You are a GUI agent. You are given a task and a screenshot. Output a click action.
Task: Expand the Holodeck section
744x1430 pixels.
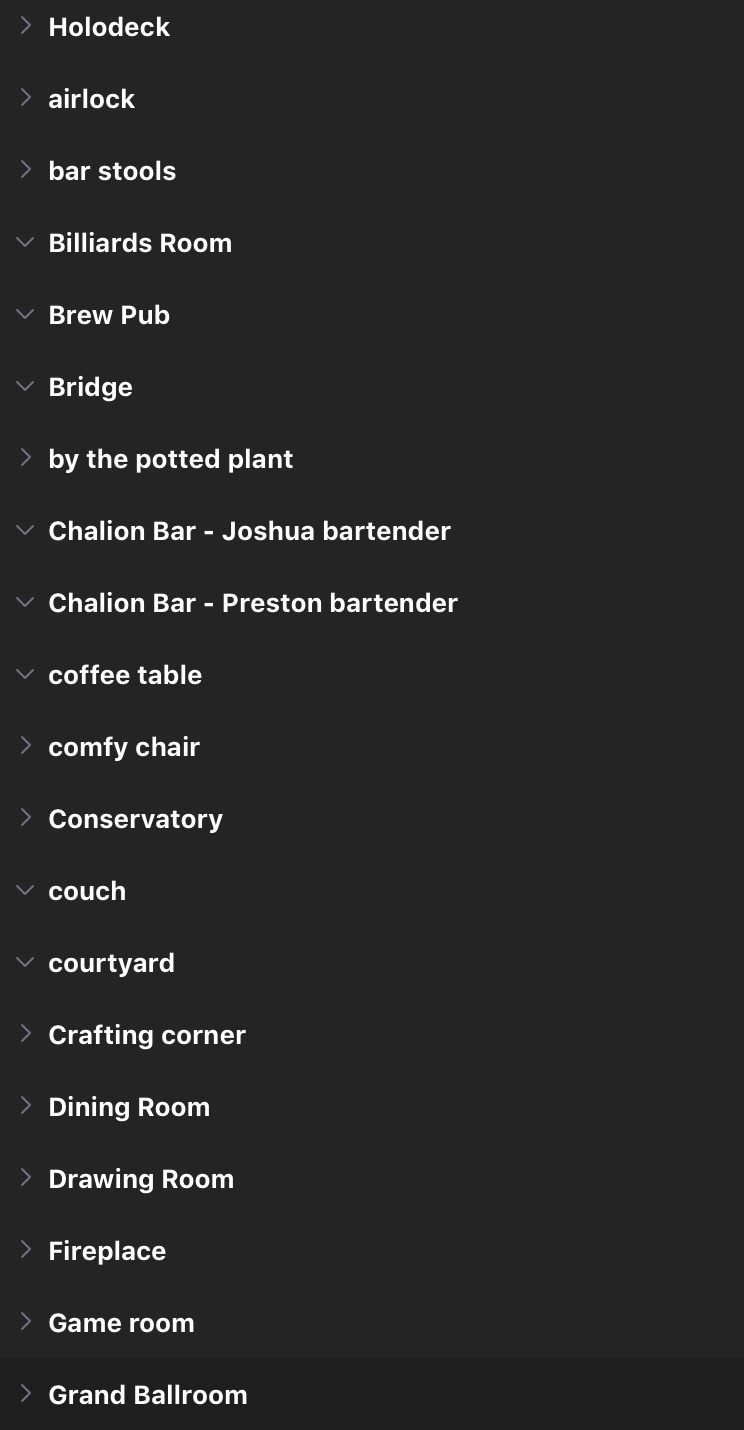pos(26,26)
